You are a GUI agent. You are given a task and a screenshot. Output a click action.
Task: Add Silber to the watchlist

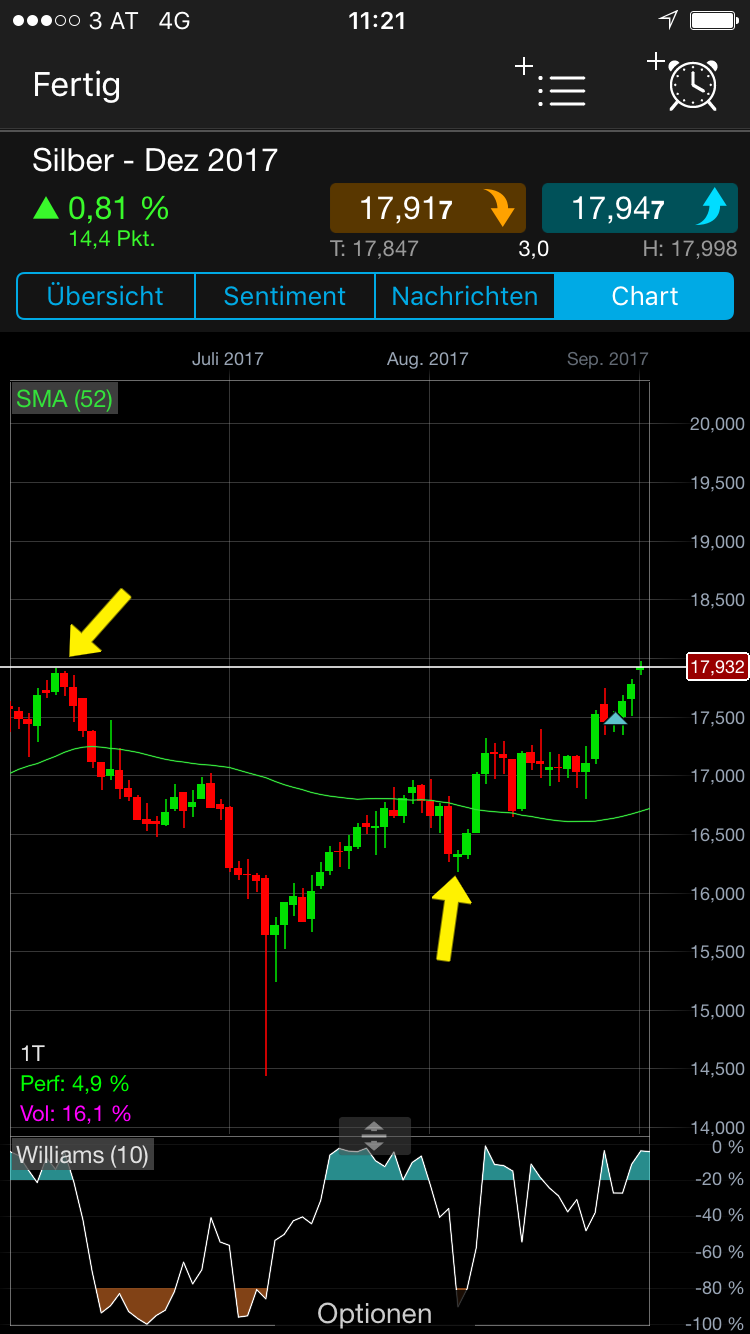click(x=551, y=85)
